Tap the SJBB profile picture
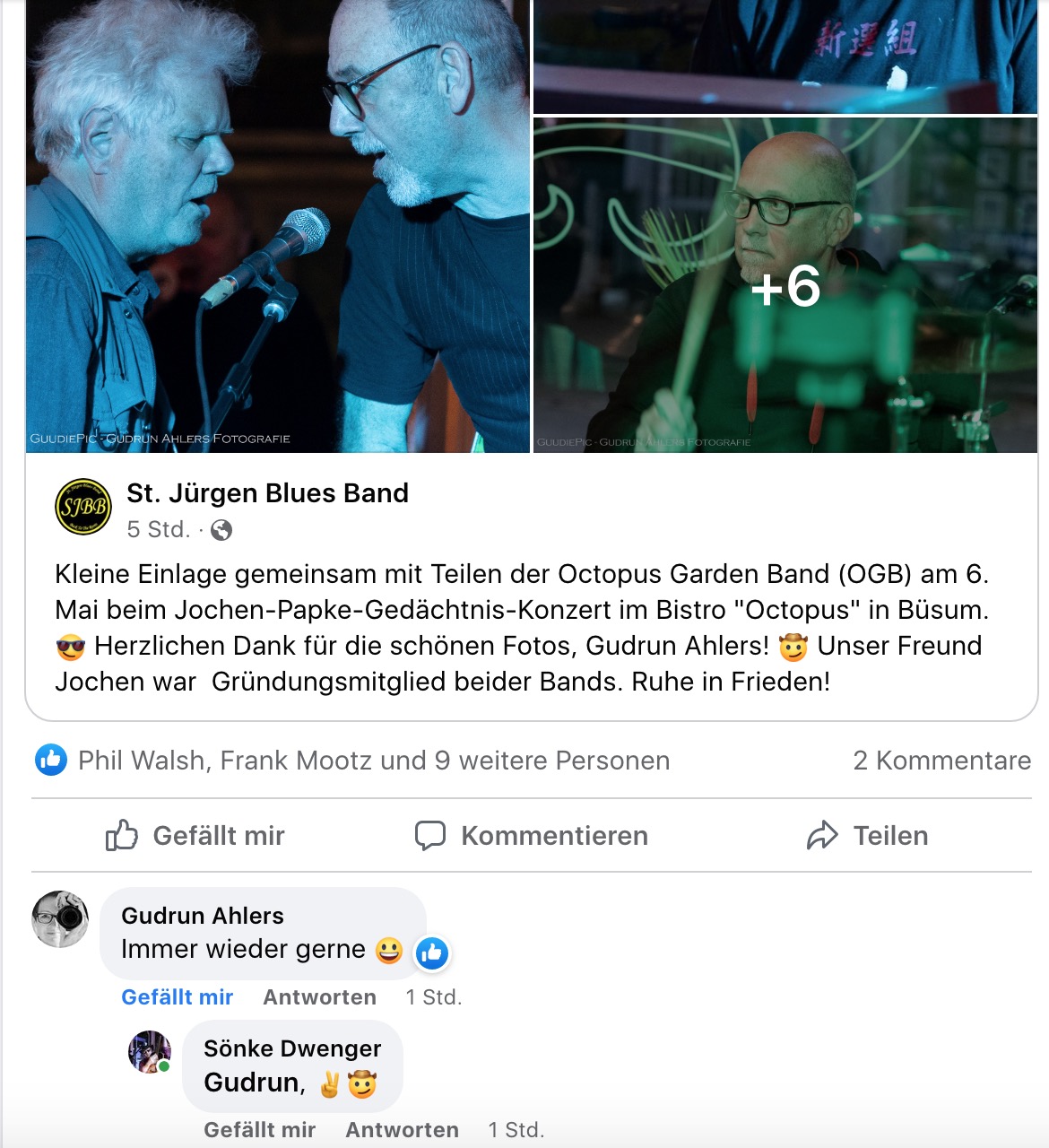This screenshot has height=1148, width=1049. pos(83,507)
